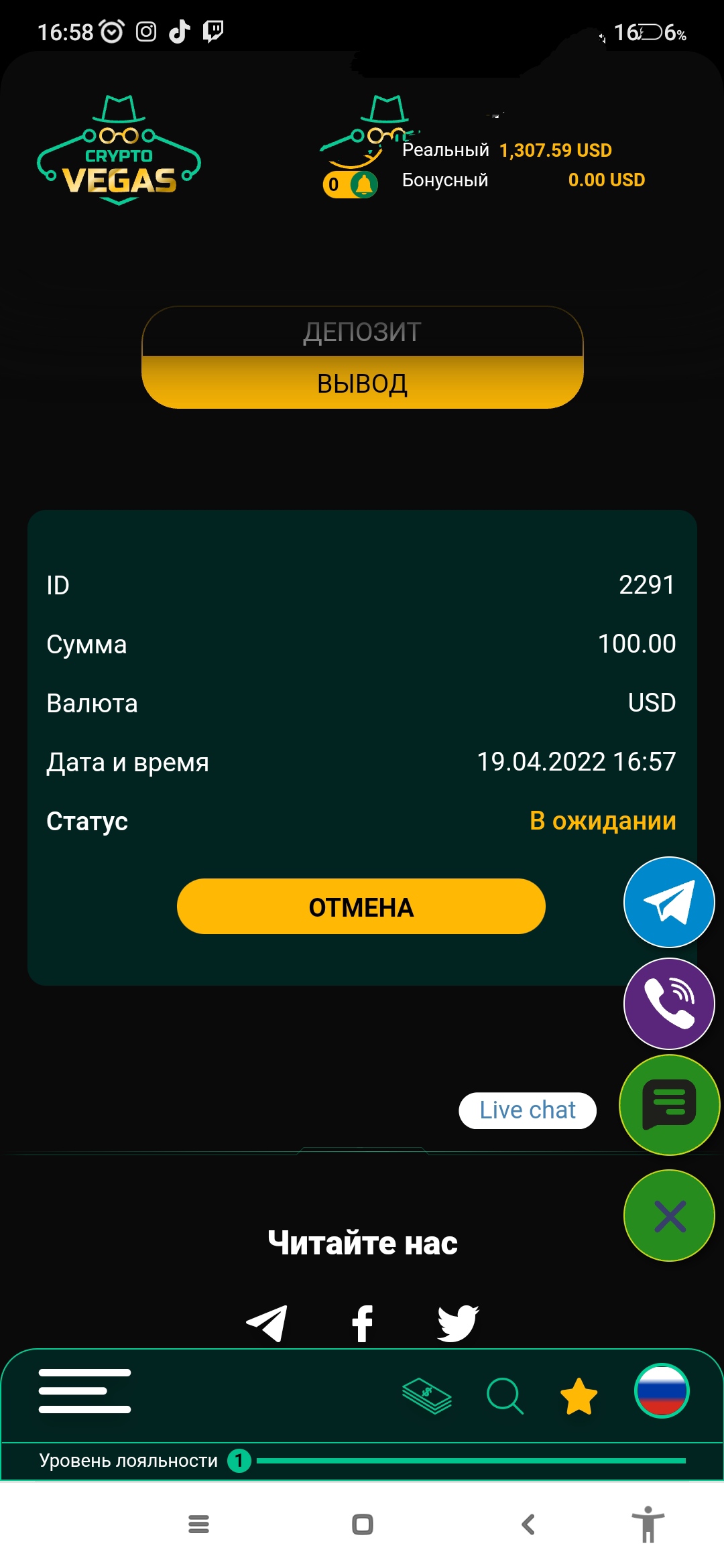Select the ВЫВОД tab
Image resolution: width=724 pixels, height=1568 pixels.
(362, 383)
